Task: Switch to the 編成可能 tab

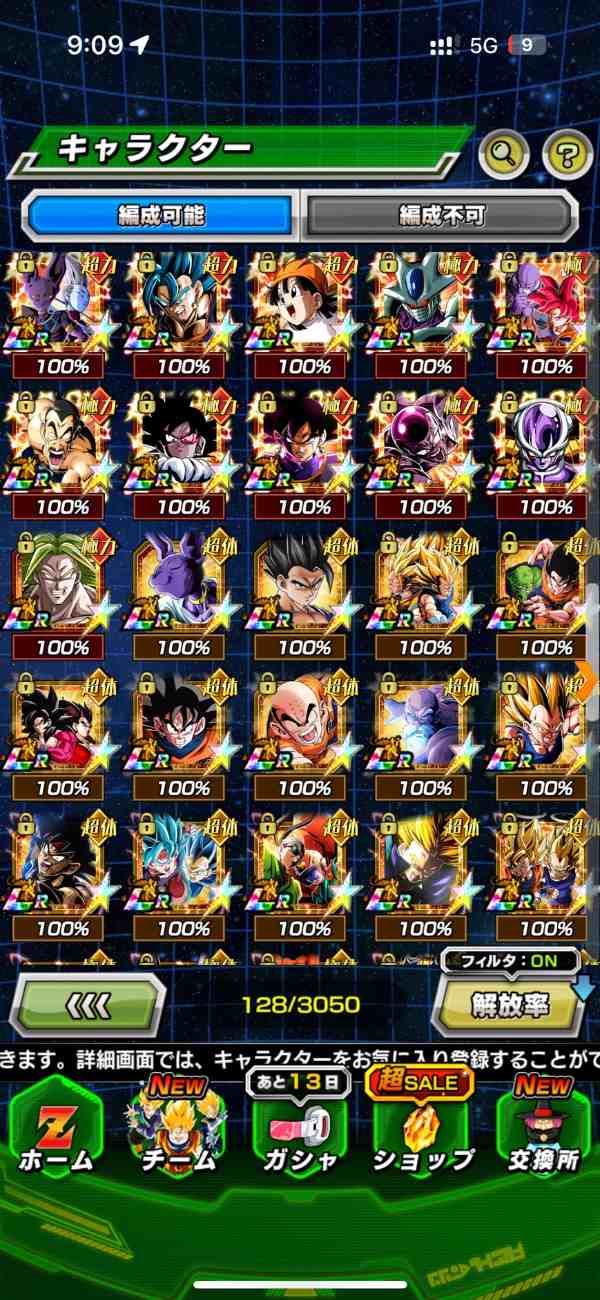Action: (x=160, y=214)
